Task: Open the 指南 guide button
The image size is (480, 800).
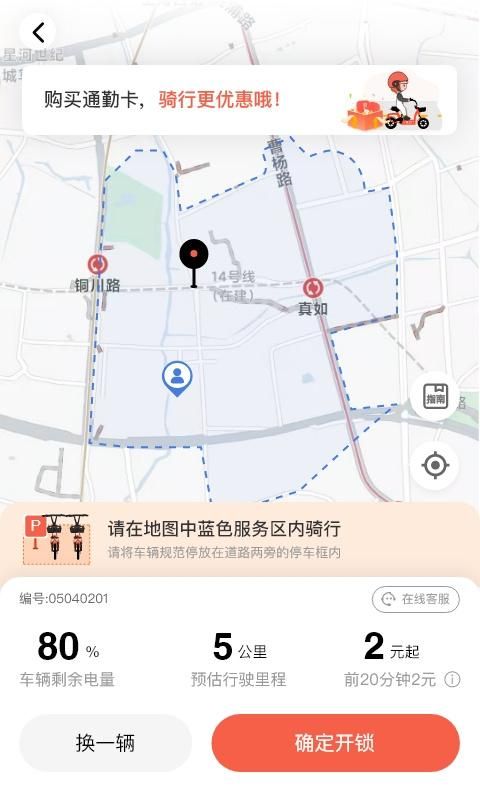Action: pyautogui.click(x=435, y=396)
